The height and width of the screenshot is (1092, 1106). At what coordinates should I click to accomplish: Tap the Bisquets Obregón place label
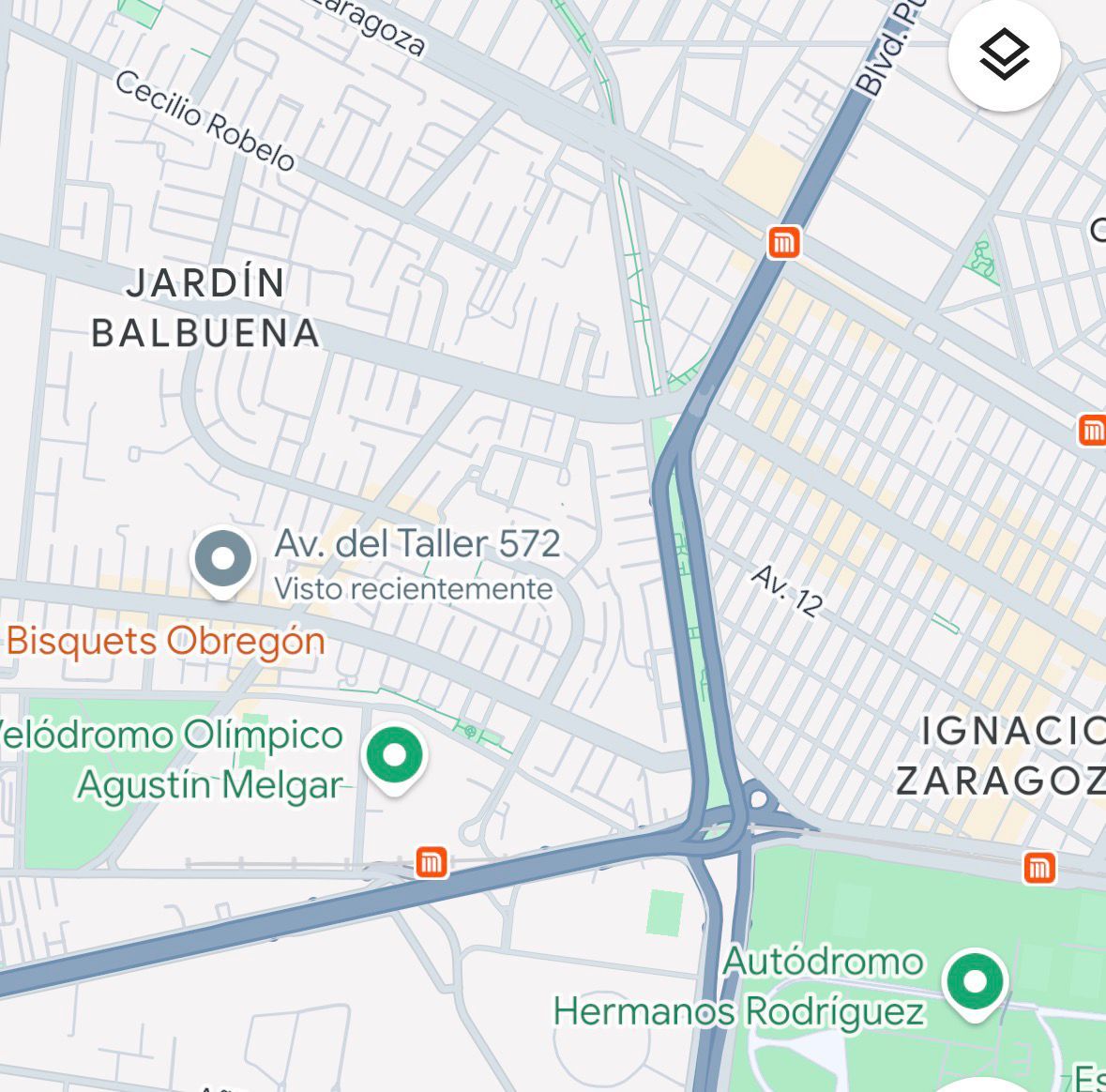point(166,643)
